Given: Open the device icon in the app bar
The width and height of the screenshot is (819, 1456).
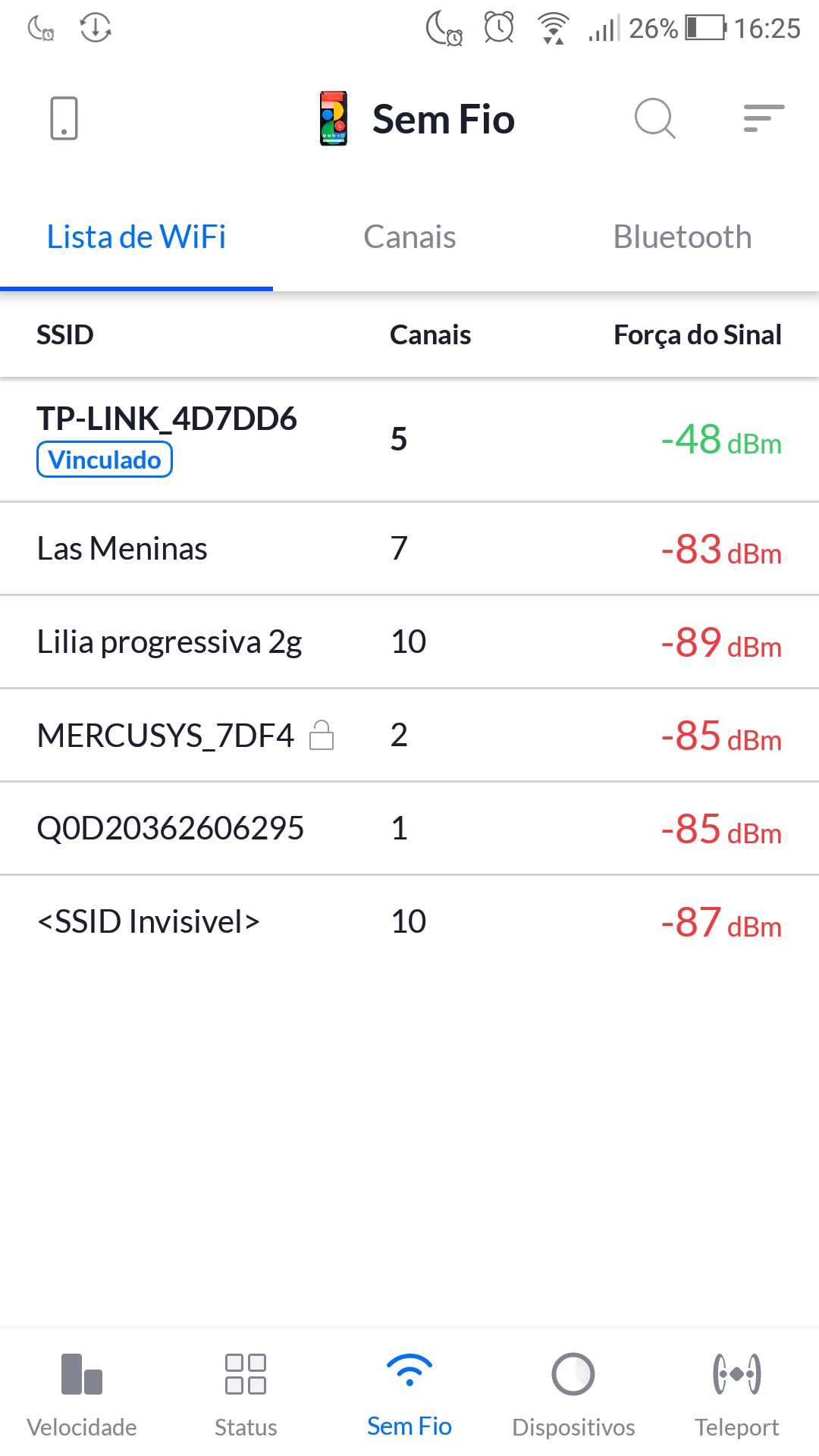Looking at the screenshot, I should (64, 118).
